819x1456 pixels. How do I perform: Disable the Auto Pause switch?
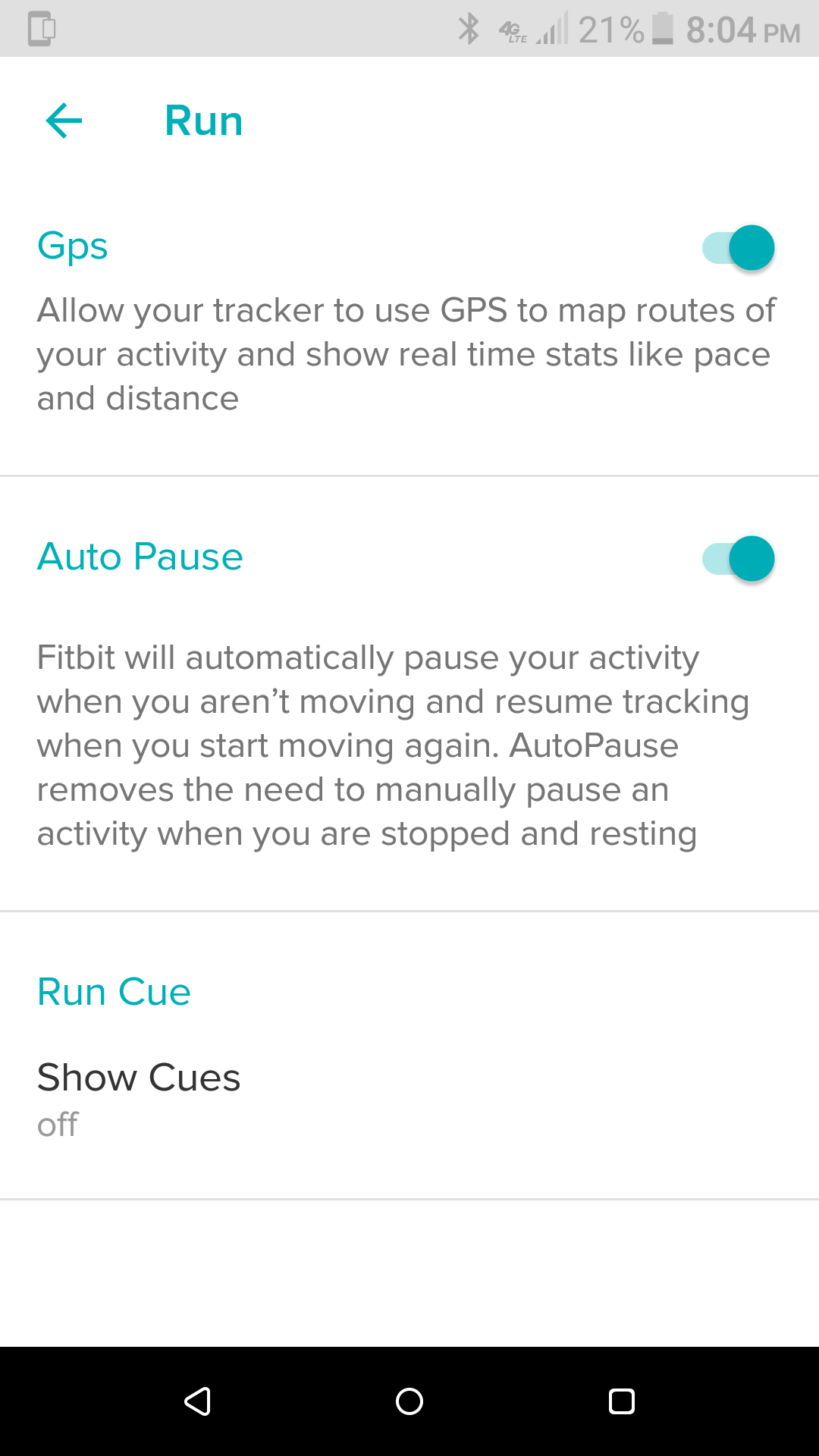[738, 559]
